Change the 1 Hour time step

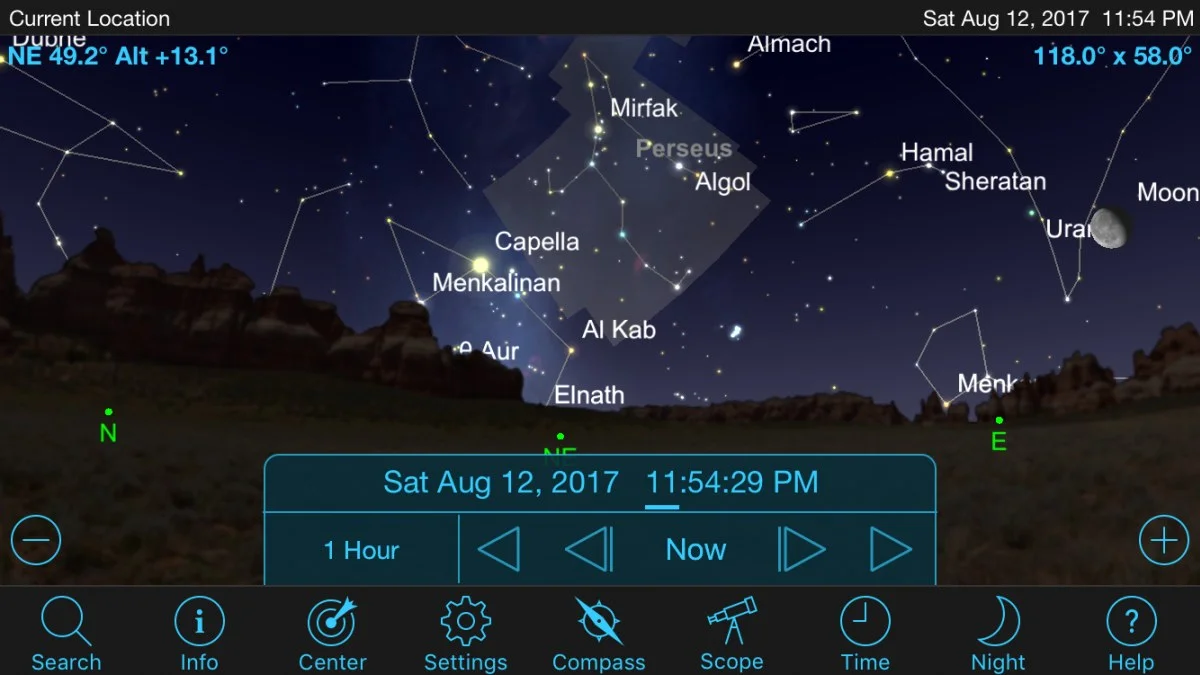(x=361, y=550)
